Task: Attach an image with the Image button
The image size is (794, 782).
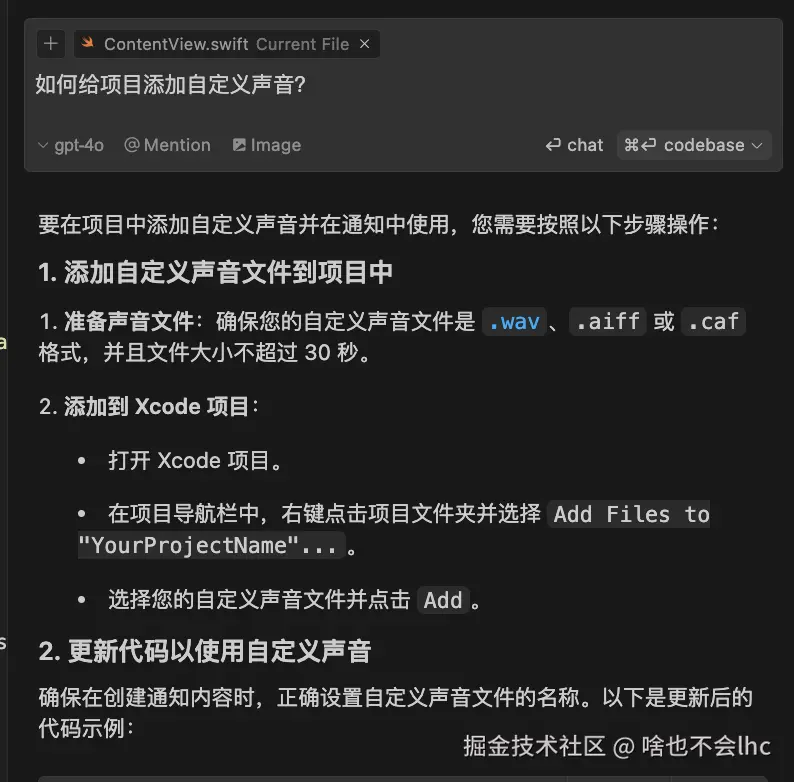Action: coord(266,145)
